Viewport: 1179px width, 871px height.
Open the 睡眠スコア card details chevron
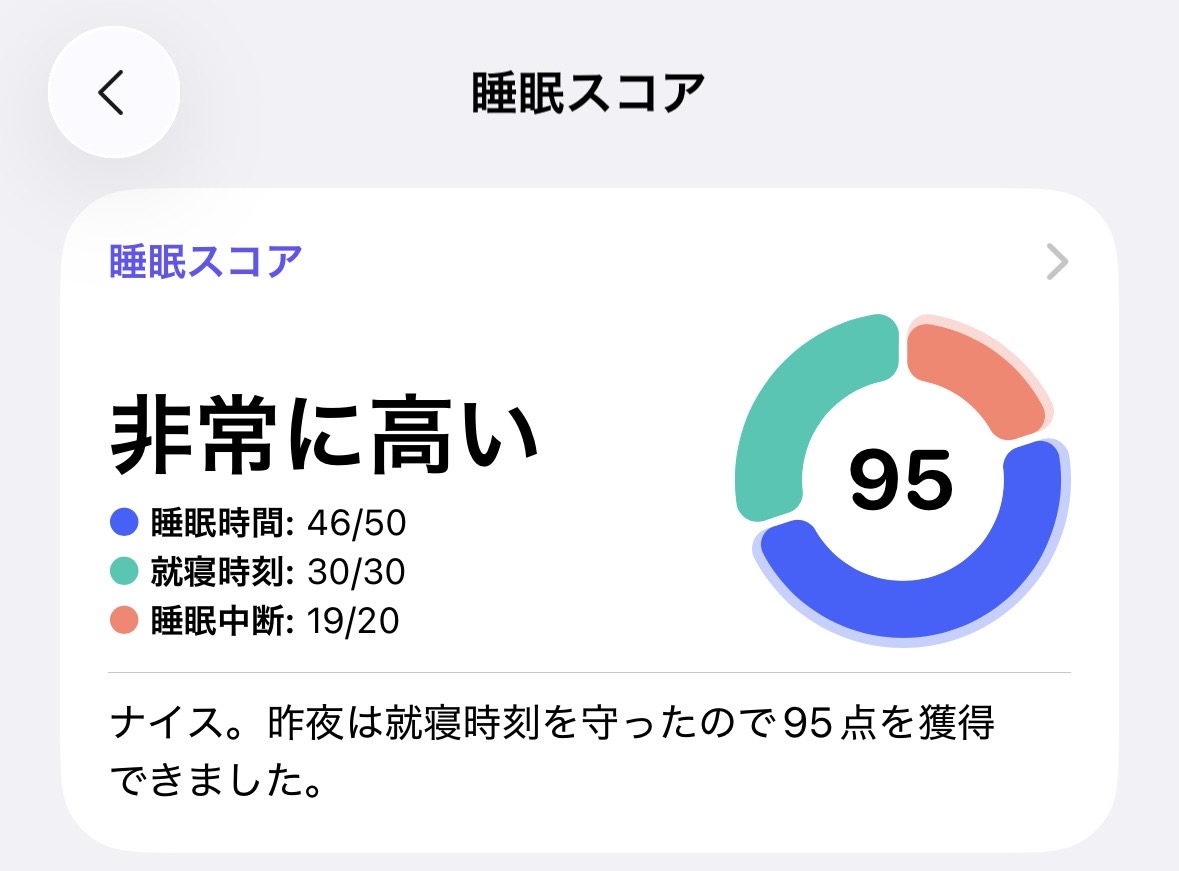1057,263
